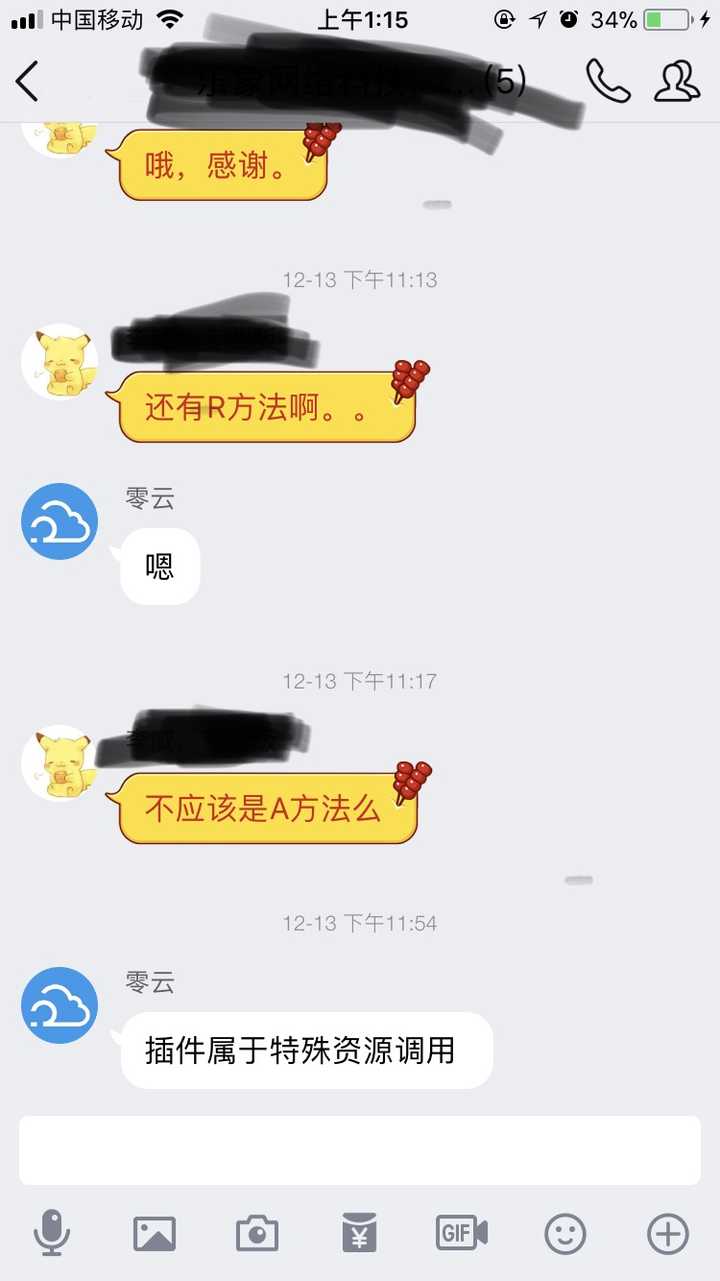Tap the Pikachu avatar beside 还有R方法啊

point(60,361)
